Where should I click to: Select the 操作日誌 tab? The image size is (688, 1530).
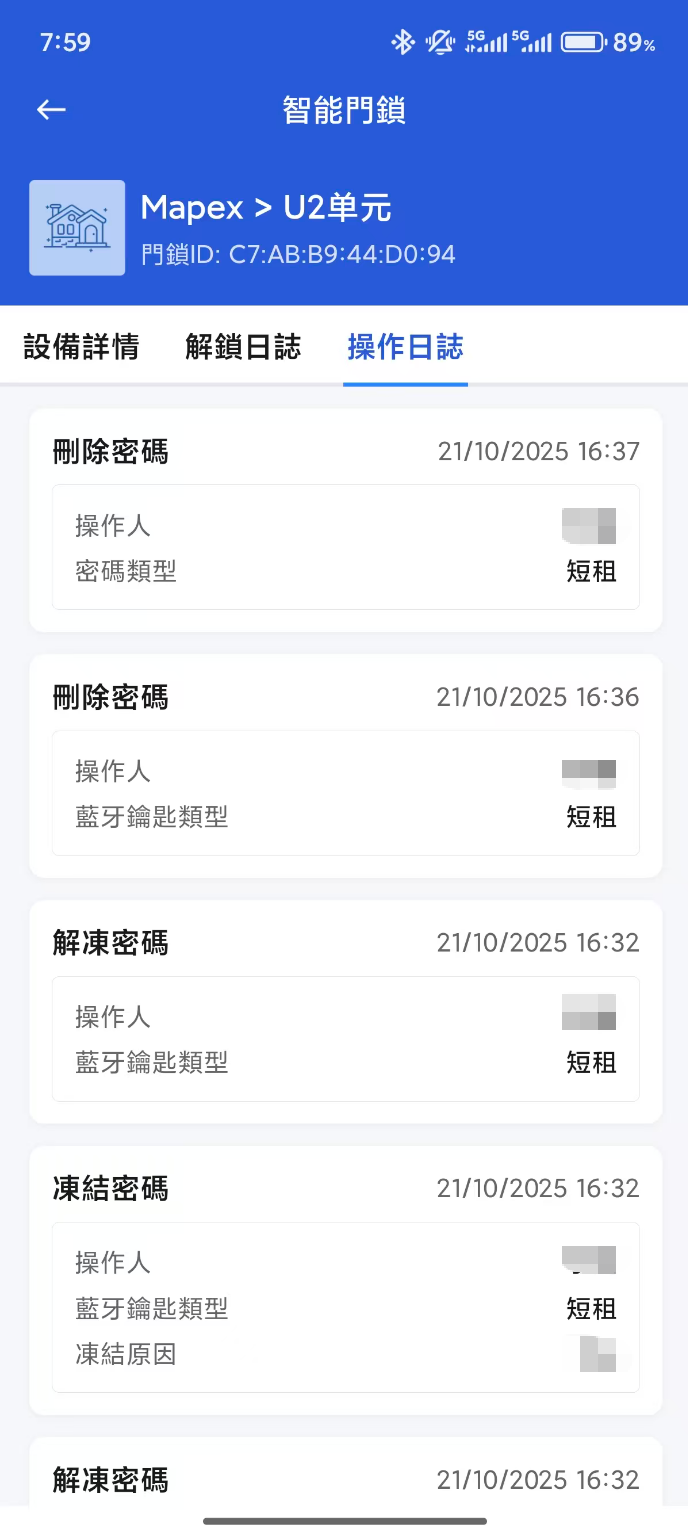[405, 347]
